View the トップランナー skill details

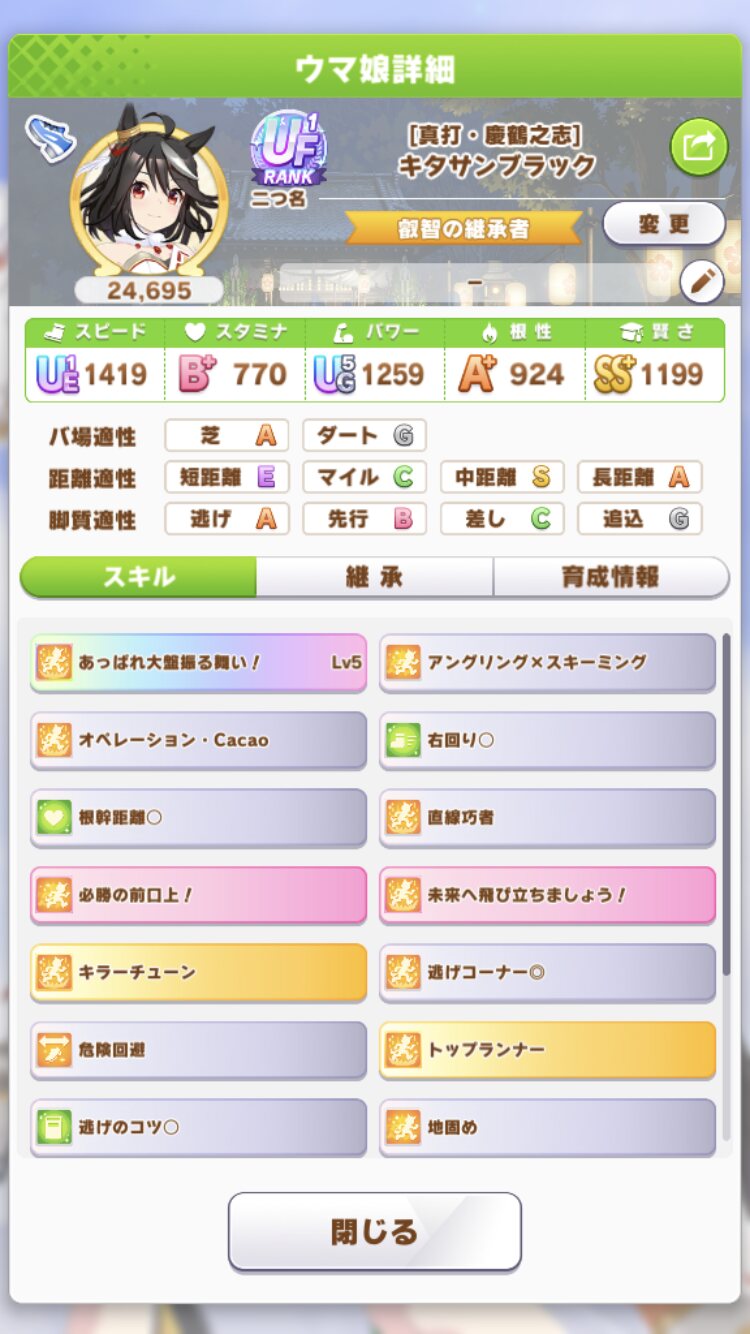point(547,1050)
